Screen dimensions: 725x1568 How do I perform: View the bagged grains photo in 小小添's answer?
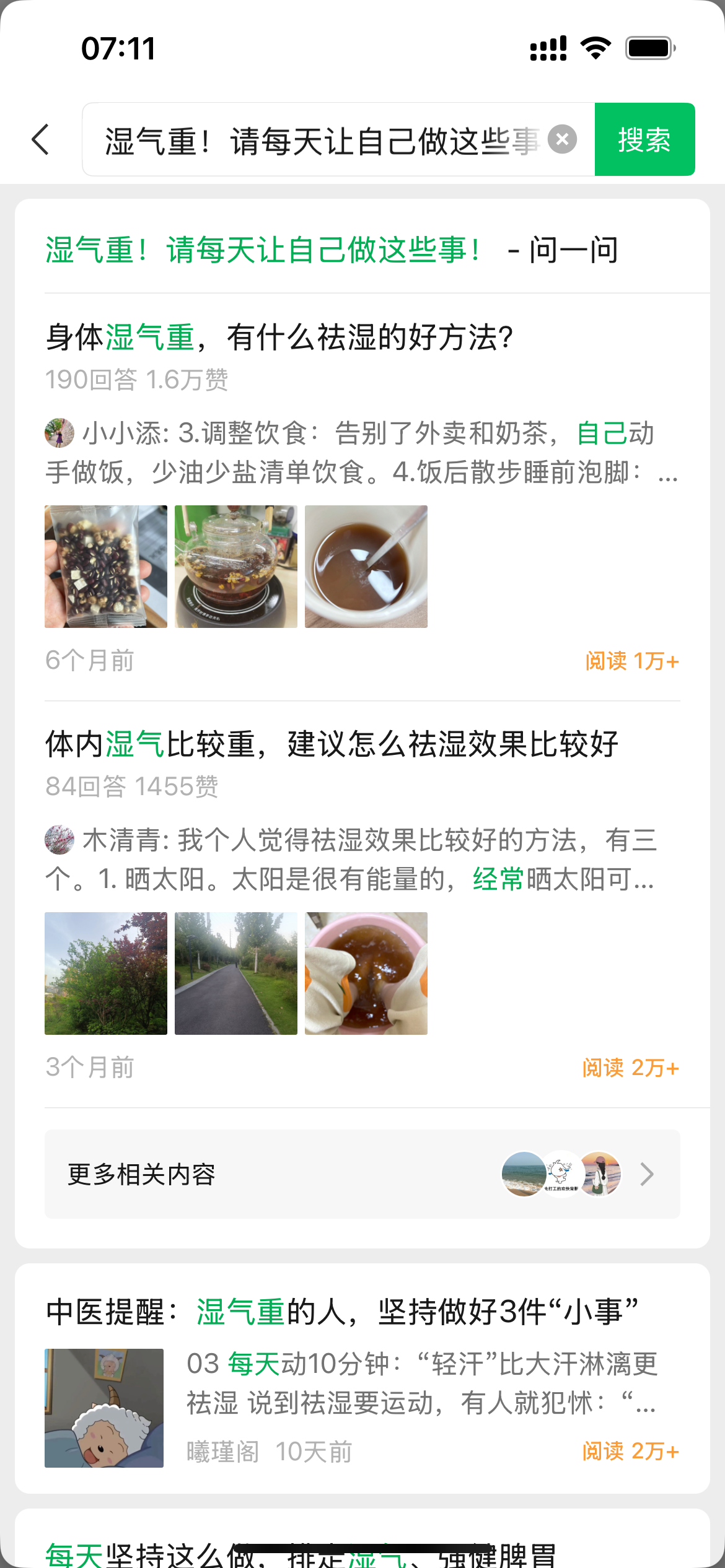click(x=106, y=567)
